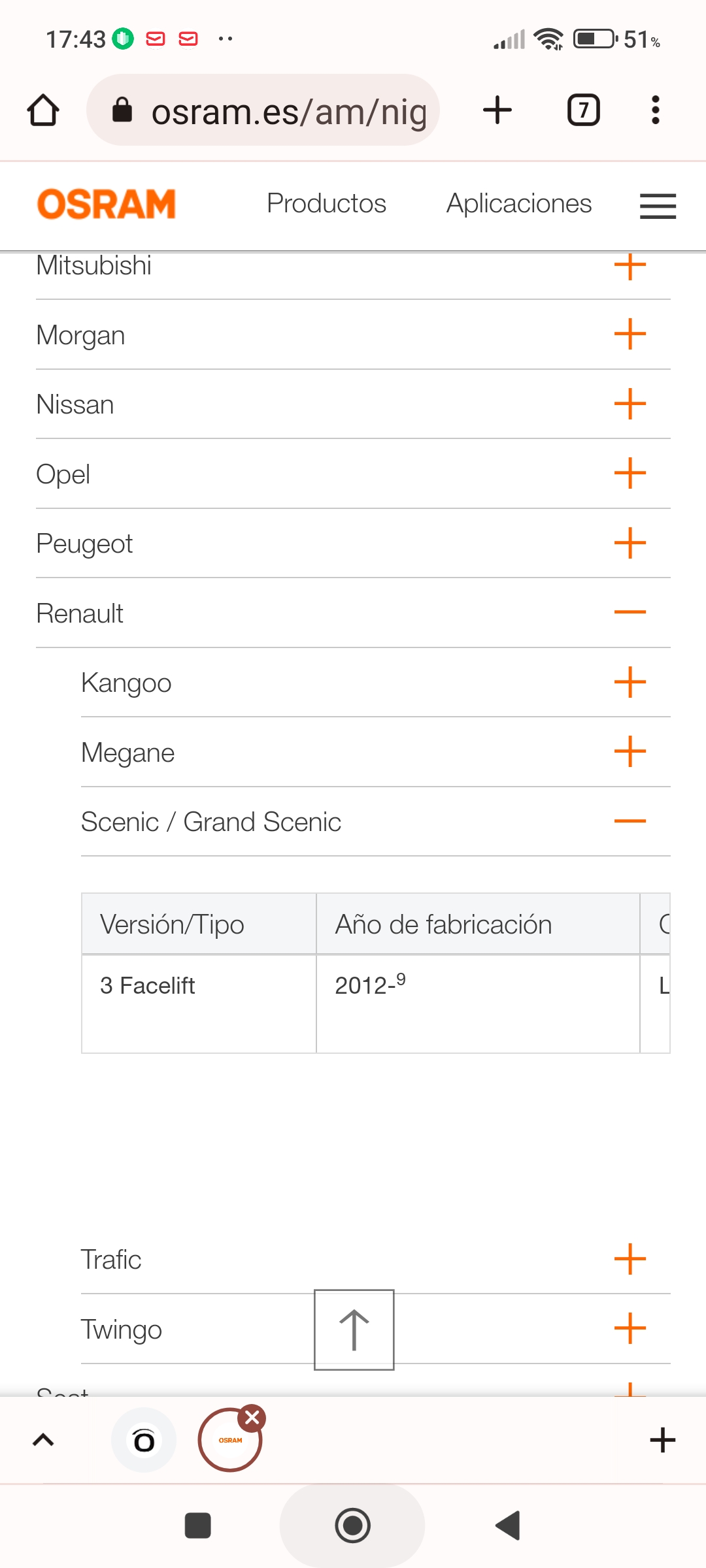Expand the Peugeot brand row
Image resolution: width=706 pixels, height=1568 pixels.
click(353, 544)
